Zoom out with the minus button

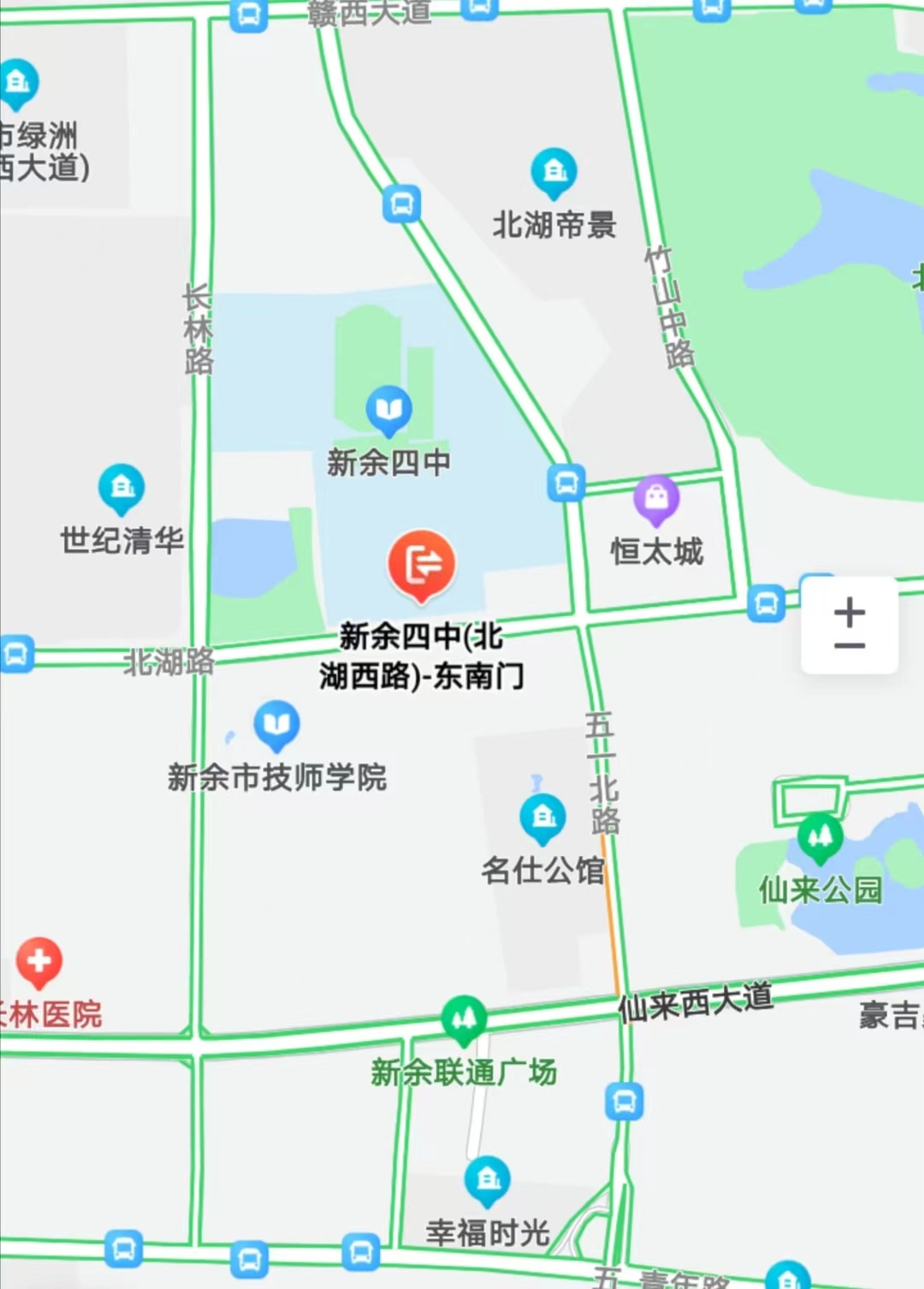pos(849,646)
